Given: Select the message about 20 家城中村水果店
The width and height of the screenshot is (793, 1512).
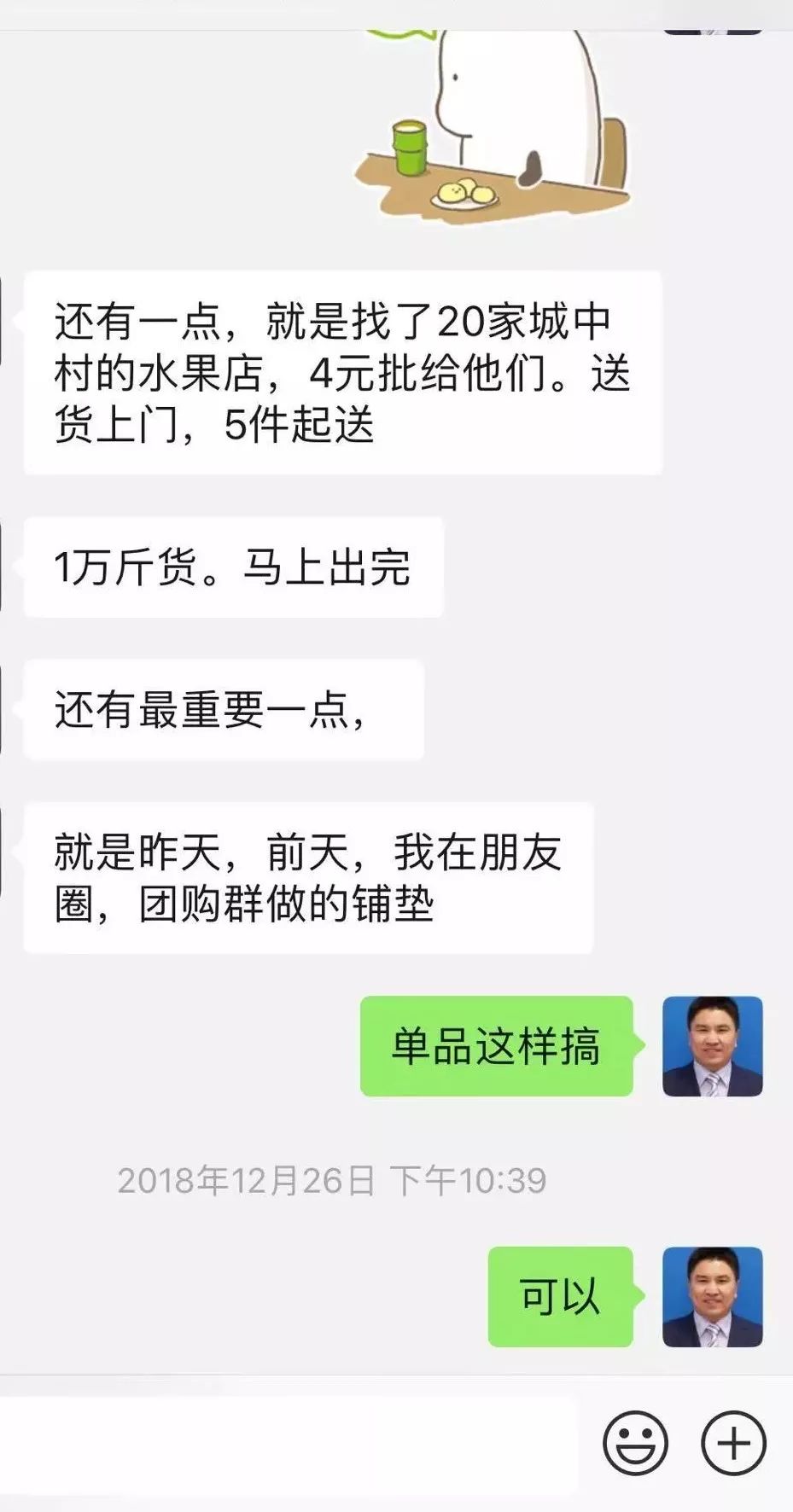Looking at the screenshot, I should 341,371.
